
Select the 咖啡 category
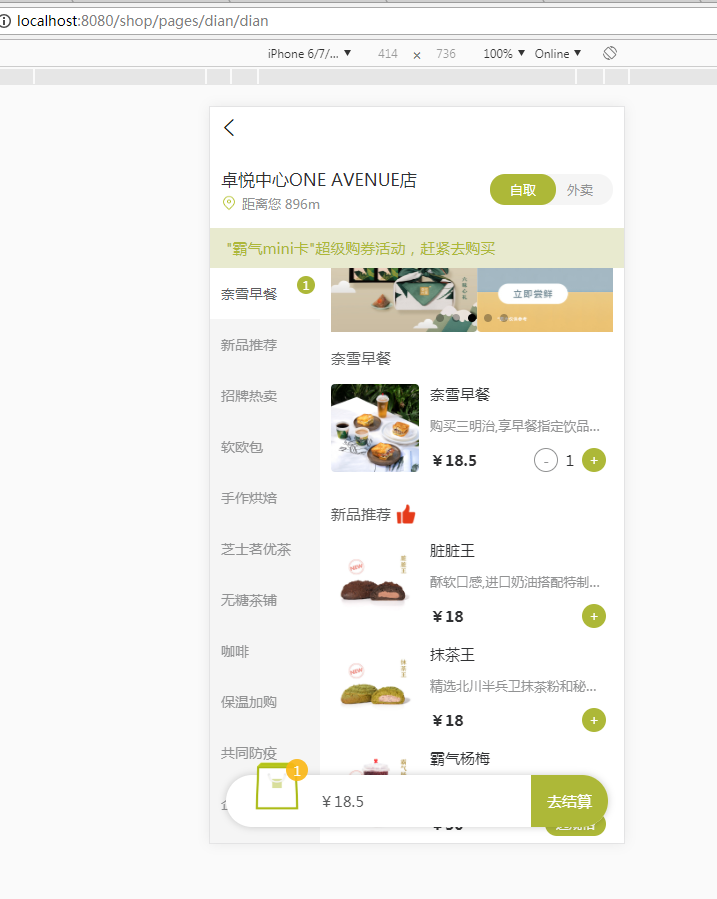tap(235, 651)
